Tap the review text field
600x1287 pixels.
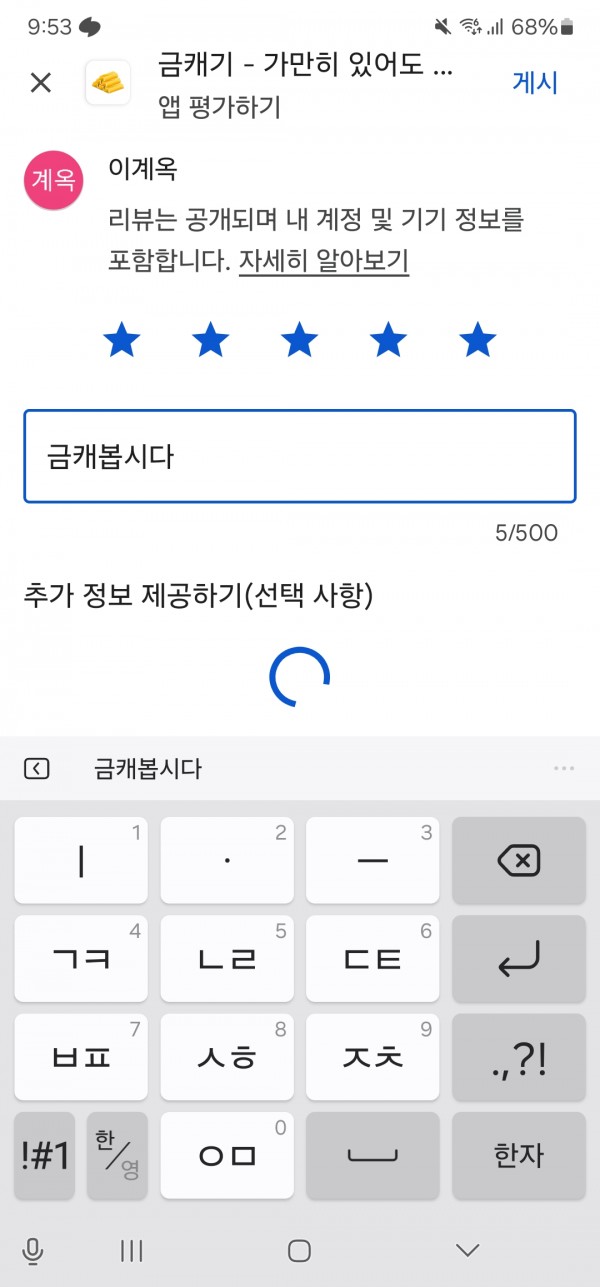click(300, 456)
